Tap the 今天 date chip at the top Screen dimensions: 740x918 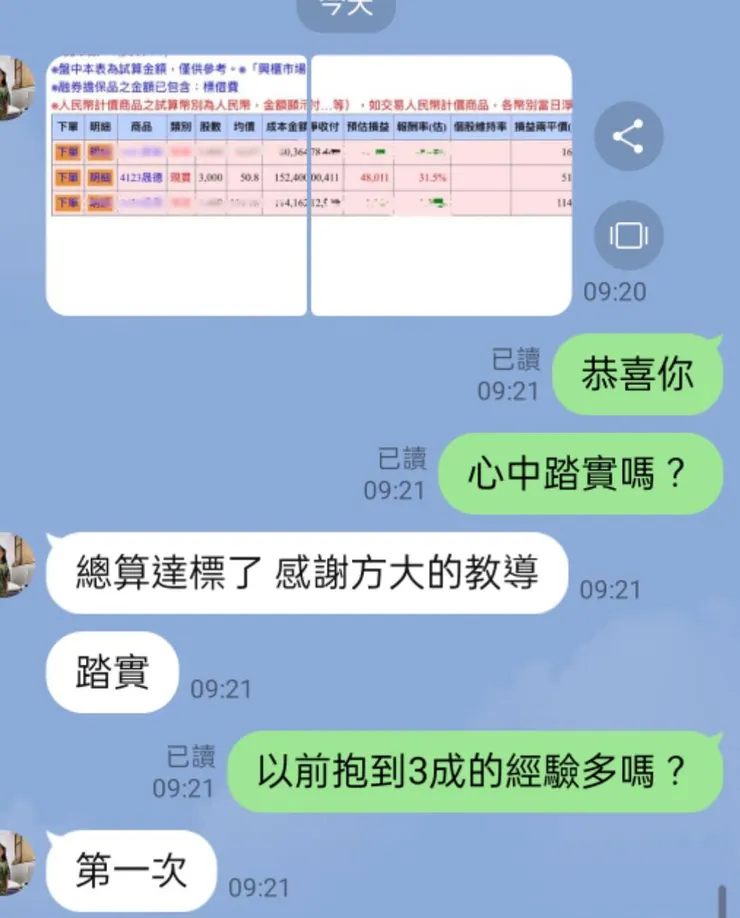coord(345,10)
